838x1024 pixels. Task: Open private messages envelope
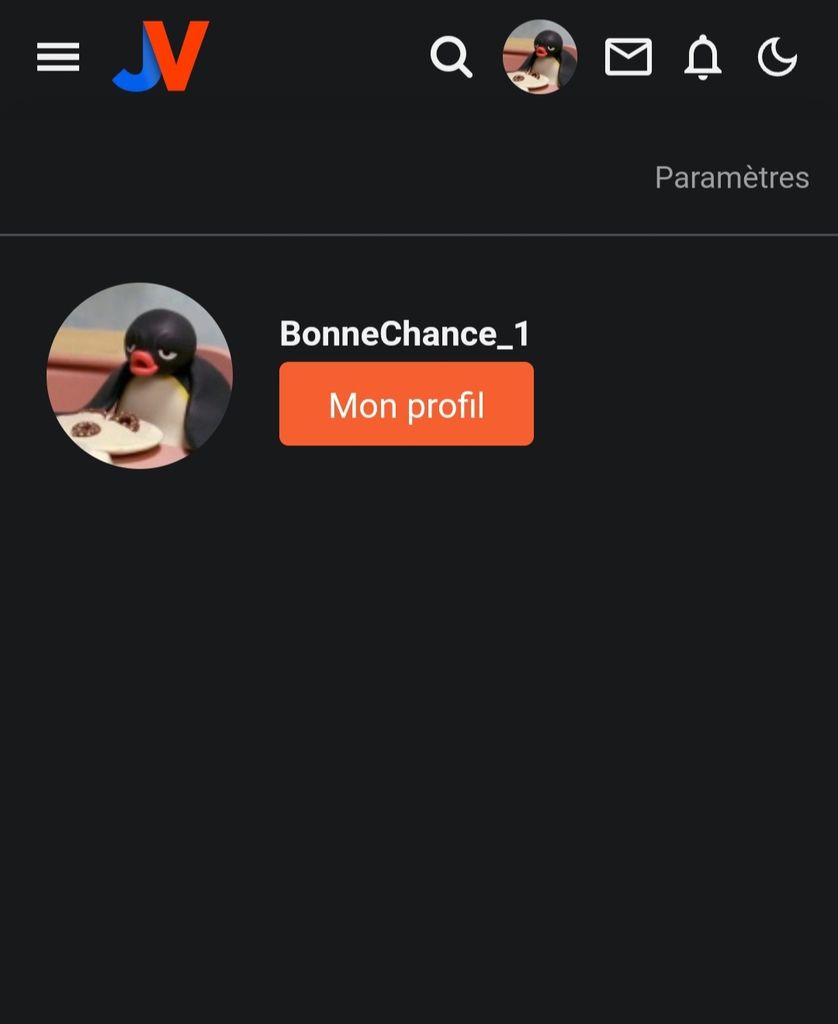[x=628, y=57]
